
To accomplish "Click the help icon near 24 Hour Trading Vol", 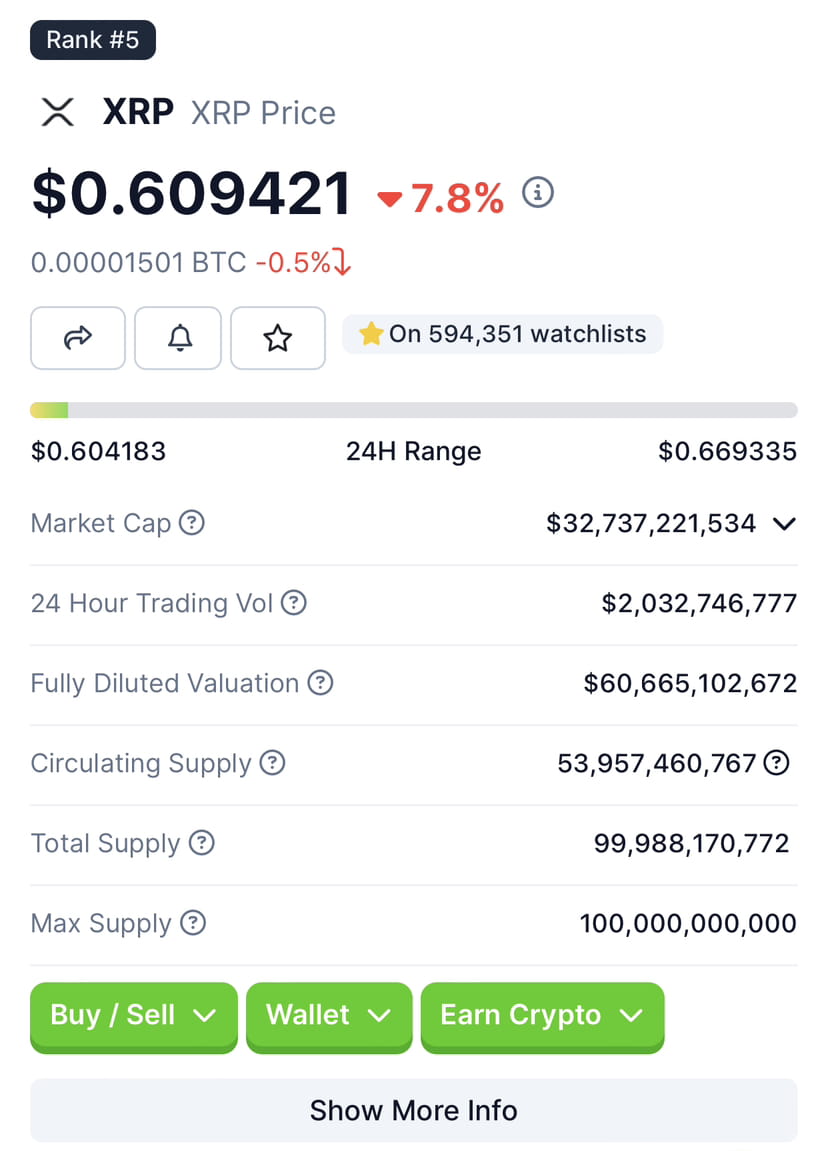I will pos(294,602).
